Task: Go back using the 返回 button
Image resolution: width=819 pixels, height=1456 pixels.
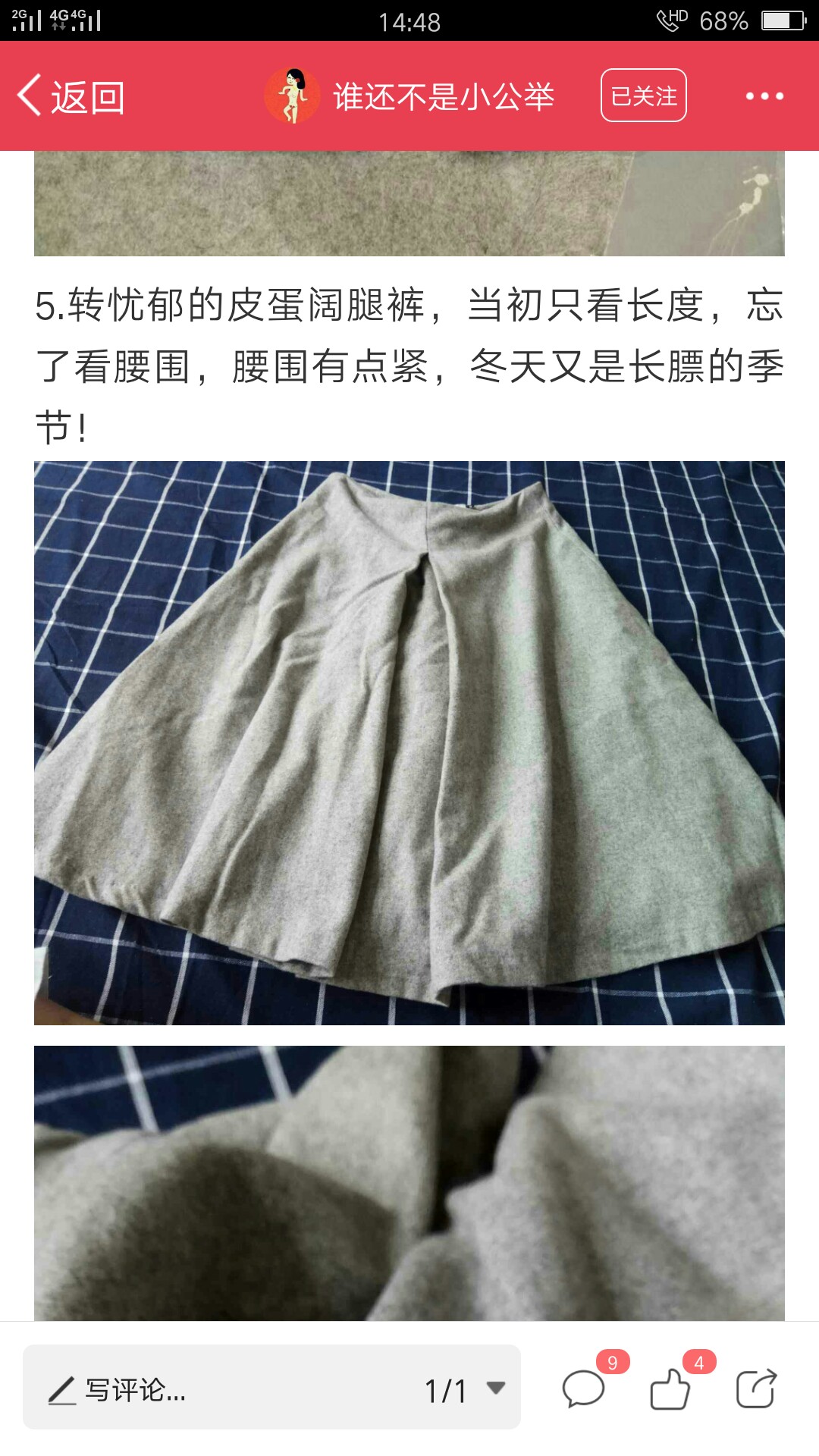Action: [x=71, y=96]
